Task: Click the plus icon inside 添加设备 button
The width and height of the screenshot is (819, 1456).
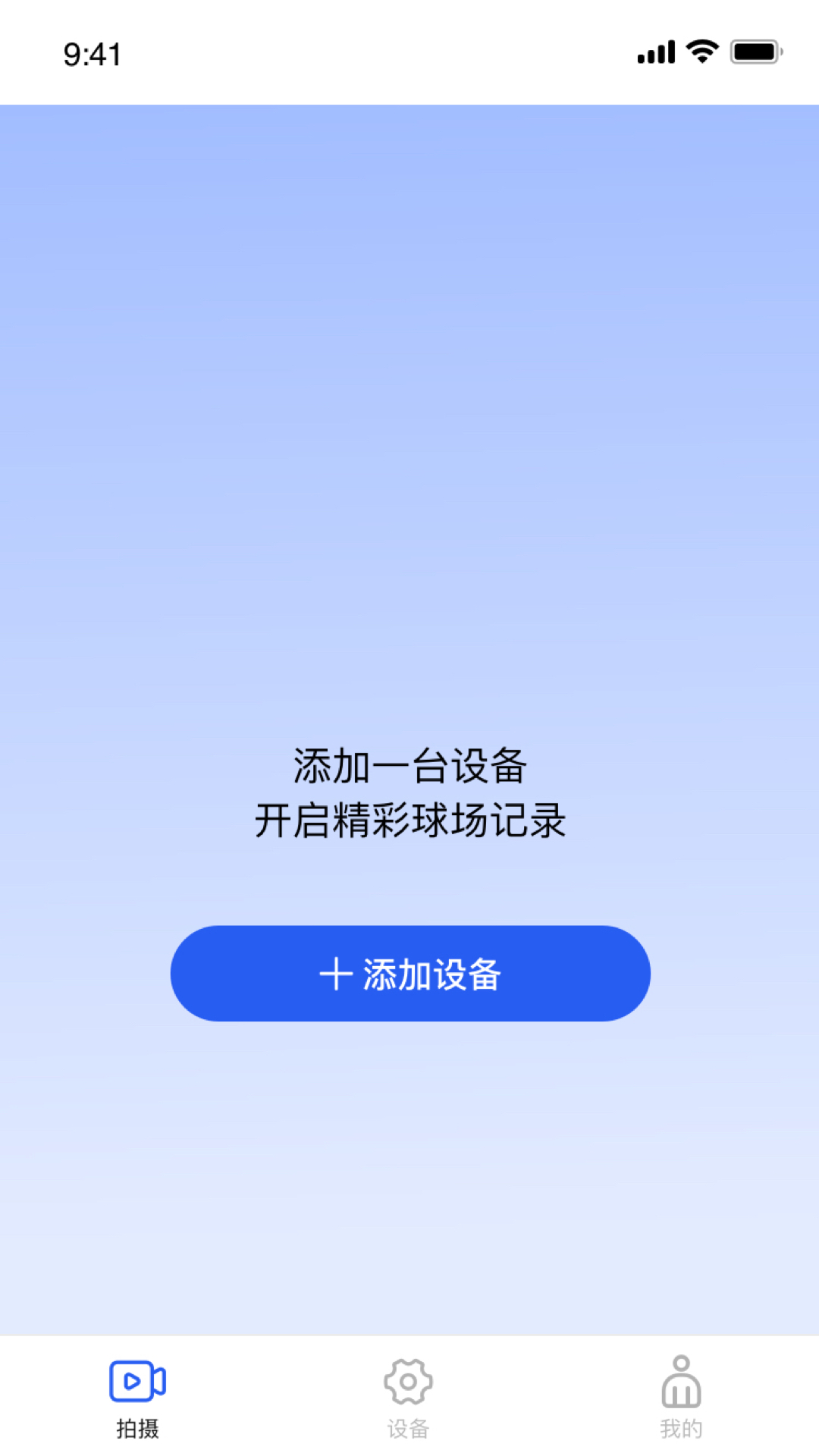Action: click(335, 974)
